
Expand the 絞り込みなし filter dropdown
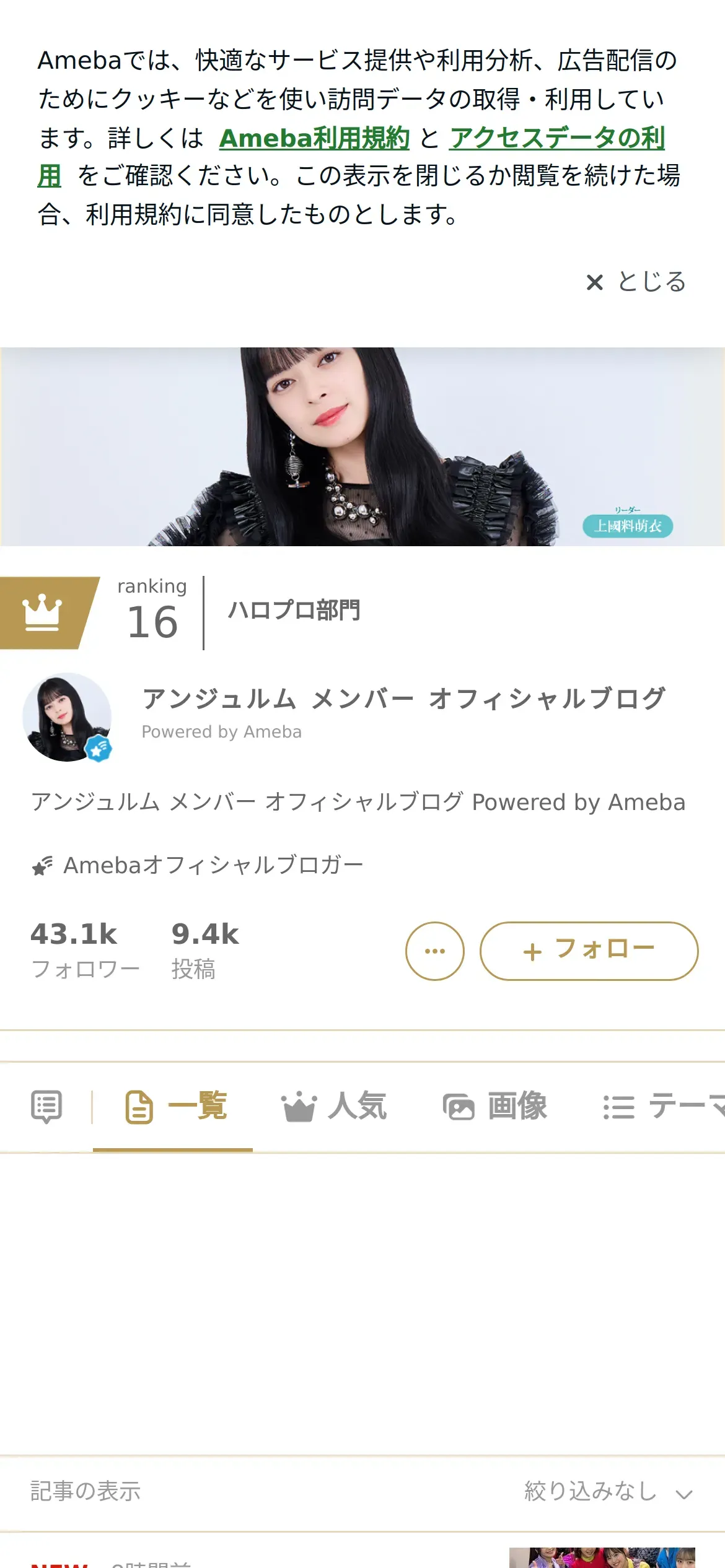coord(608,1491)
